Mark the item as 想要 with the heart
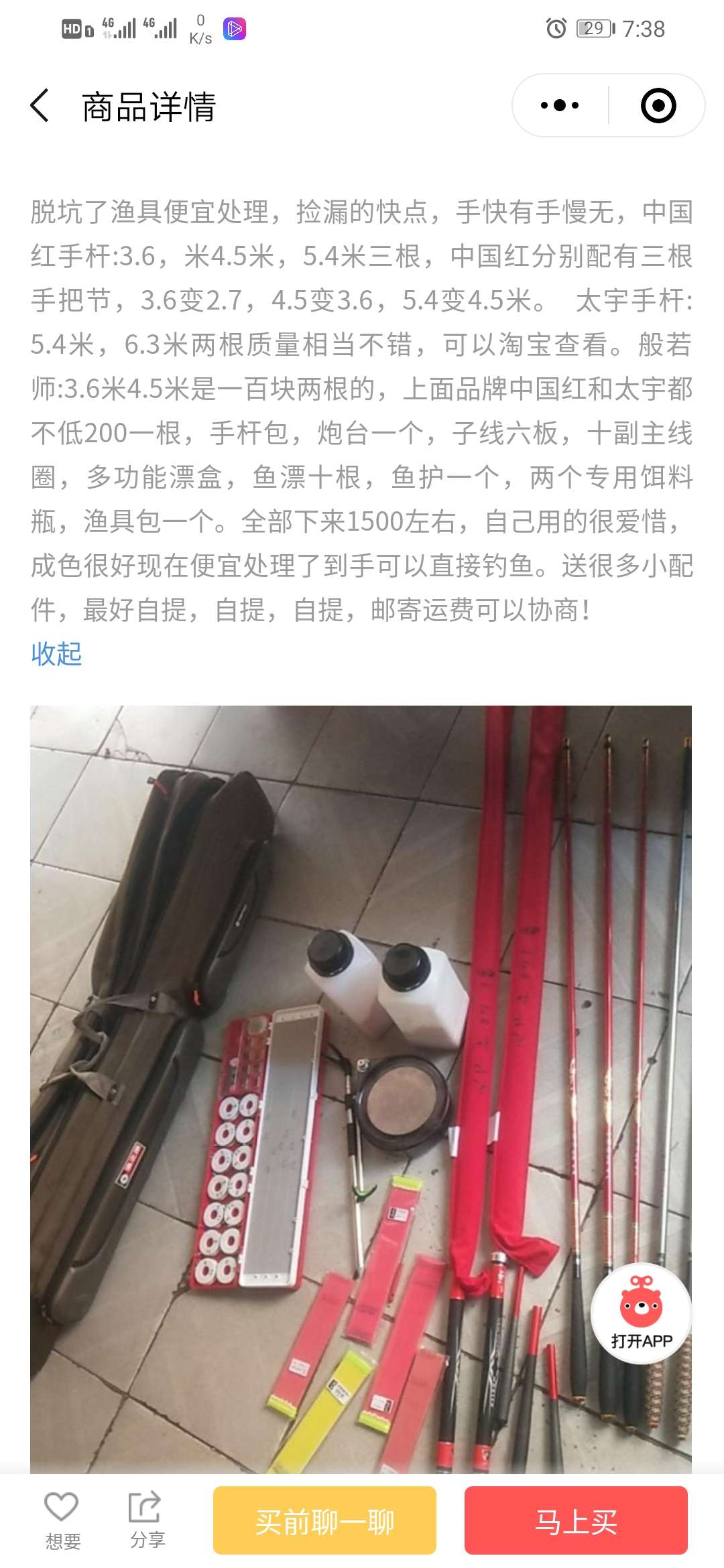Screen dimensions: 724x1568 [62, 1520]
